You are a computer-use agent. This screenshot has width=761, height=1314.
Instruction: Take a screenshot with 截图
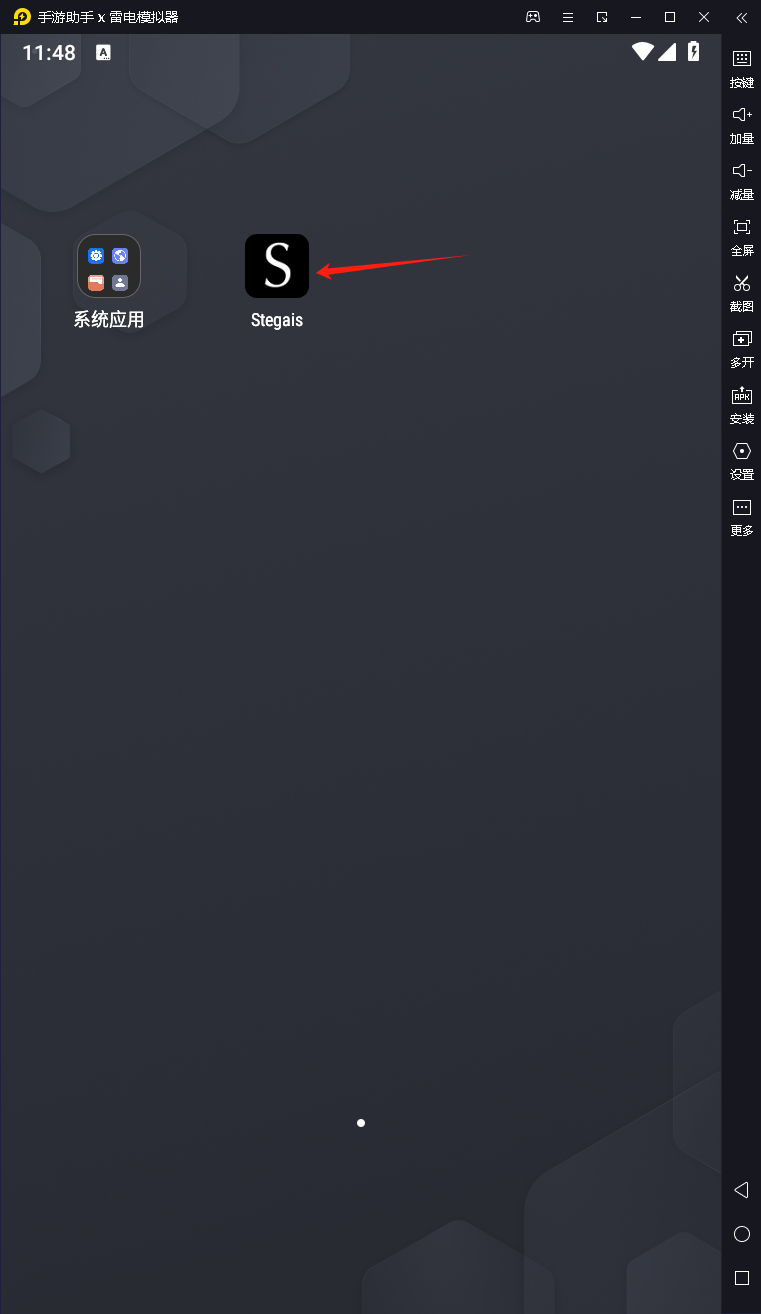(x=741, y=291)
